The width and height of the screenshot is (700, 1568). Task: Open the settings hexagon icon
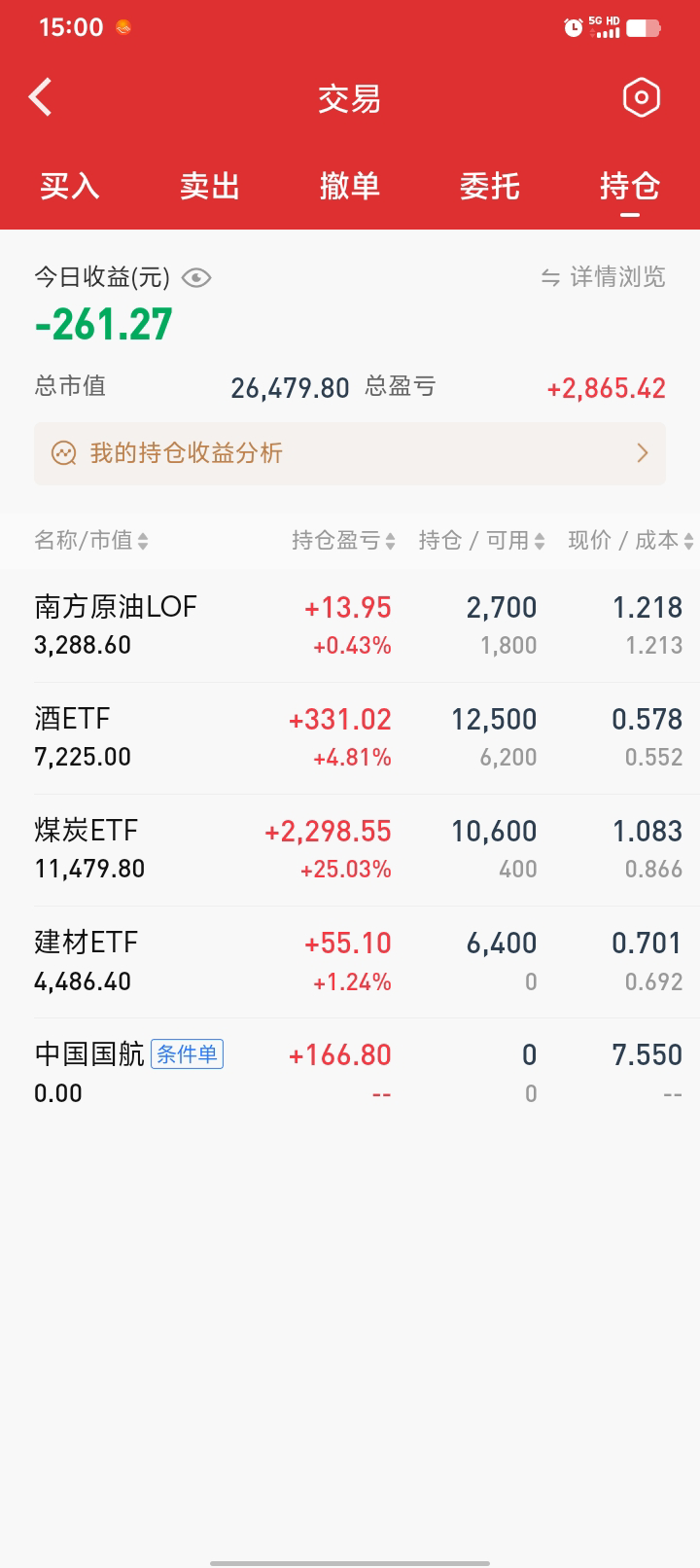(x=641, y=97)
